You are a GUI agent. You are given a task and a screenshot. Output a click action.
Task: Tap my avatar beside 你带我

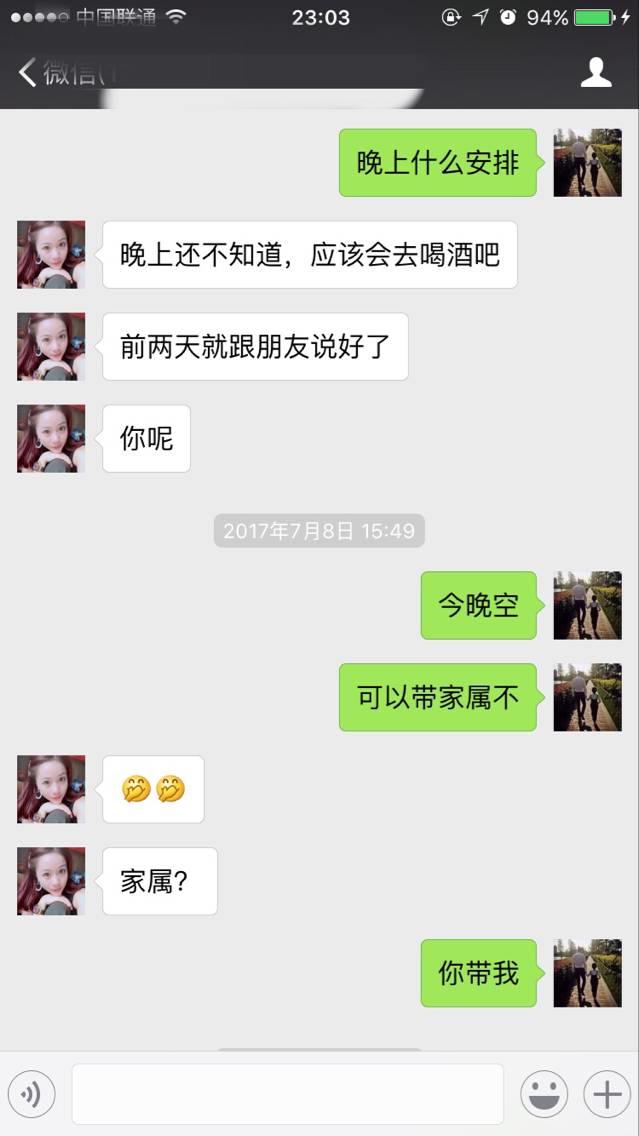pos(587,973)
